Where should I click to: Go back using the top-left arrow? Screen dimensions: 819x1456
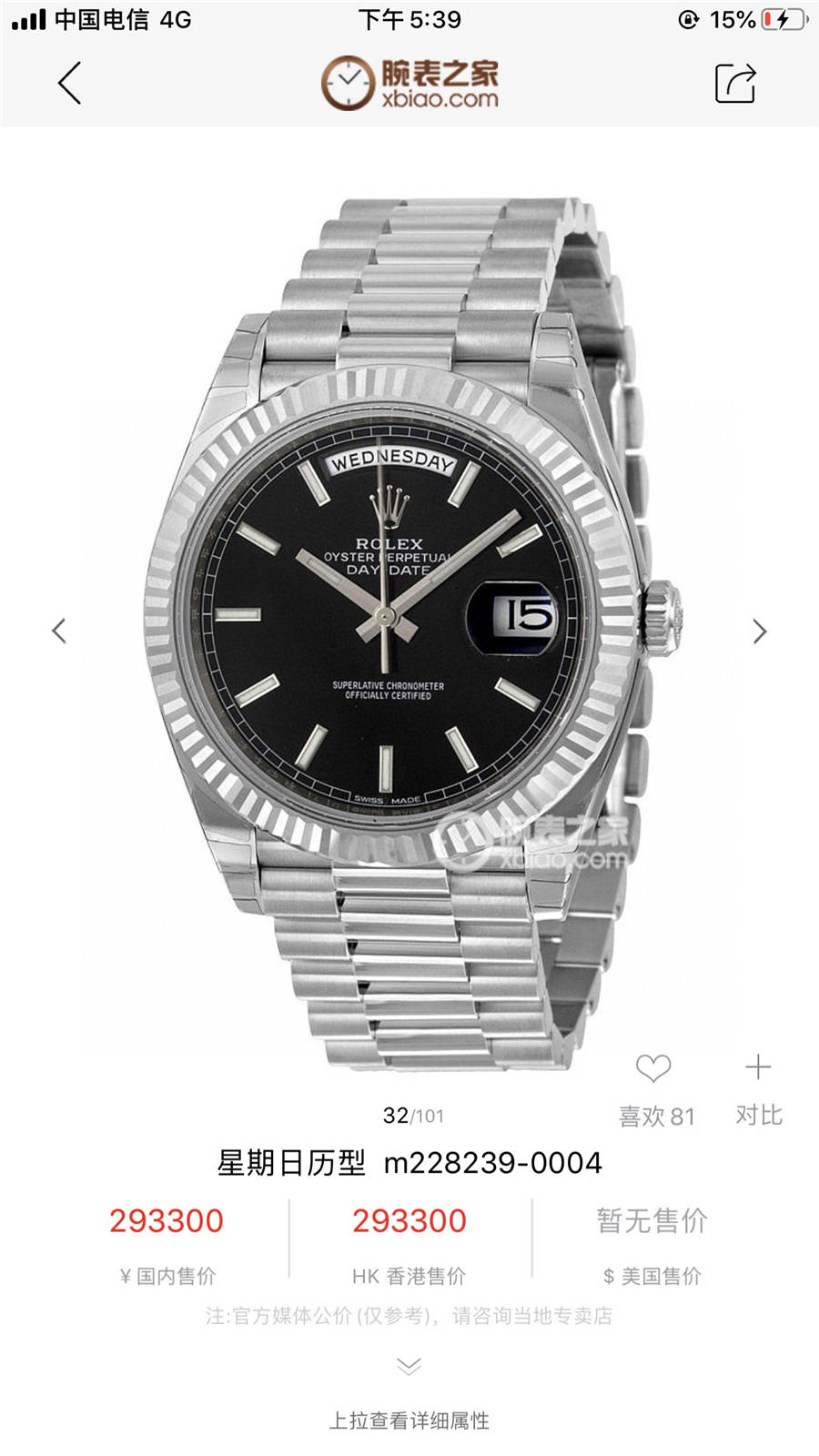[x=70, y=83]
